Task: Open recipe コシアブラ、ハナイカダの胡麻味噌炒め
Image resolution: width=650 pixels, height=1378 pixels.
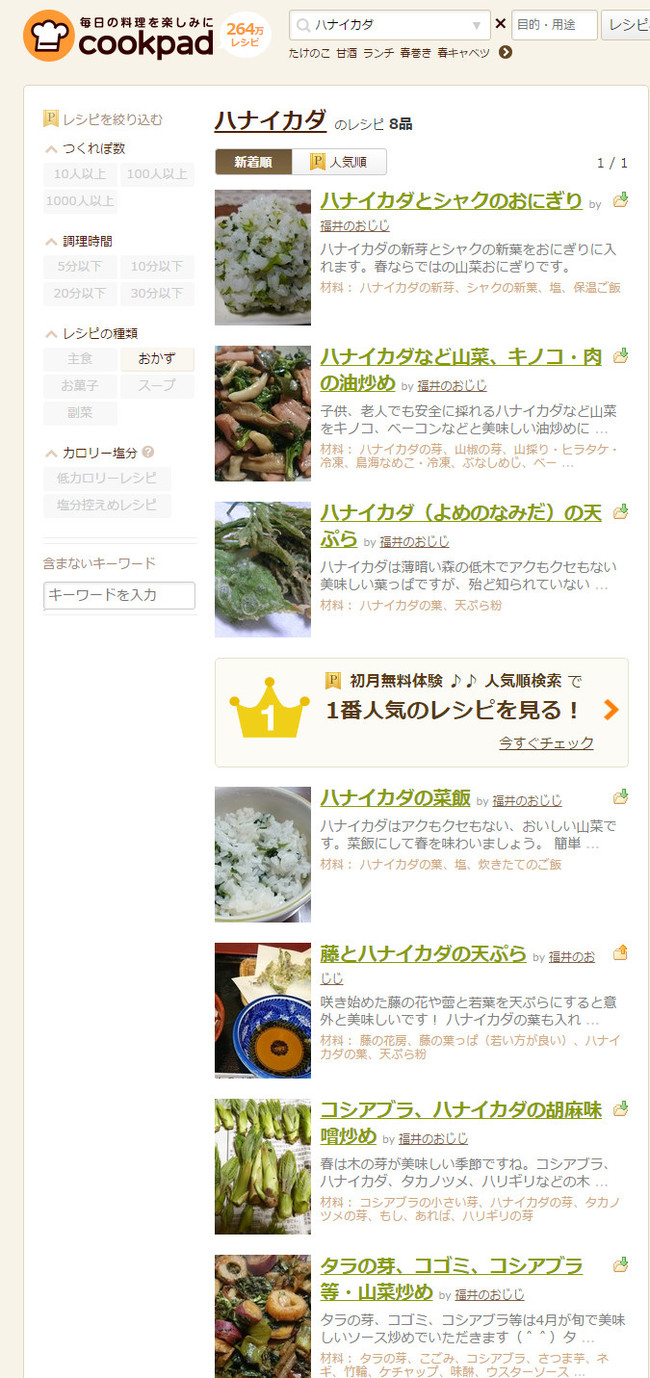Action: tap(461, 1123)
